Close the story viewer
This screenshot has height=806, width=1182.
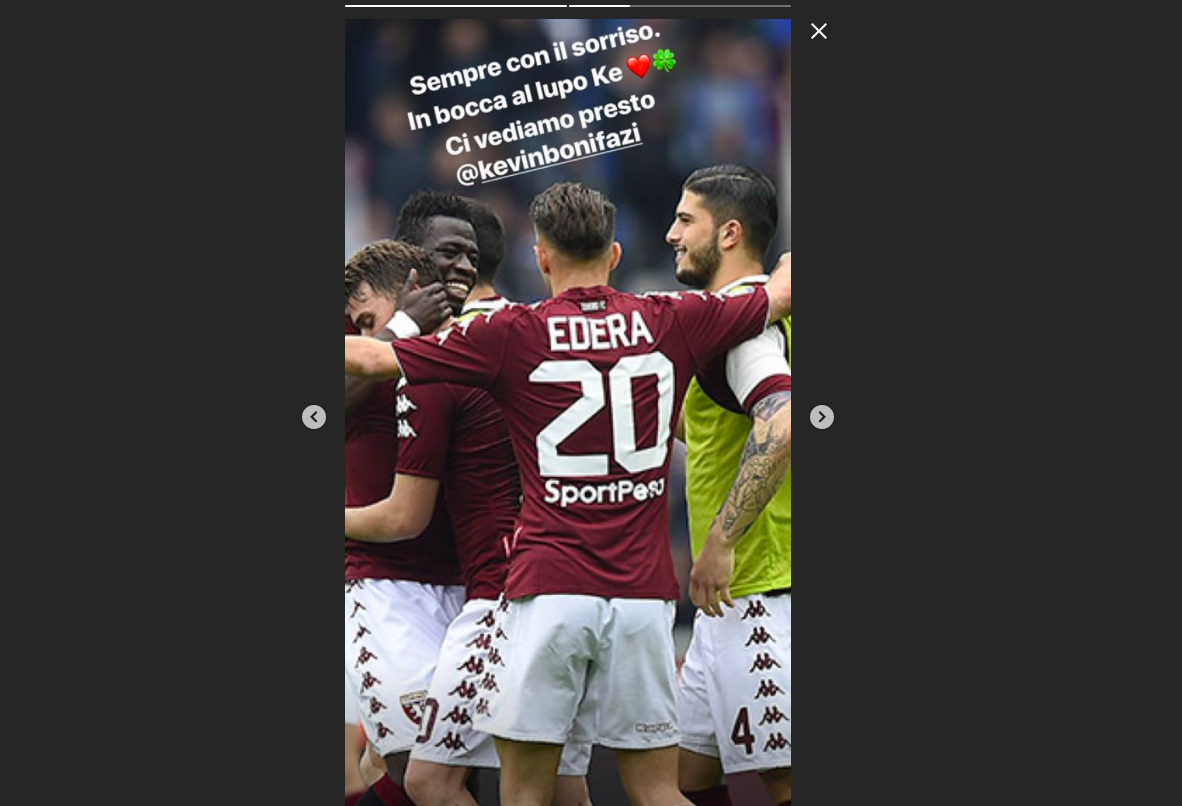(819, 31)
